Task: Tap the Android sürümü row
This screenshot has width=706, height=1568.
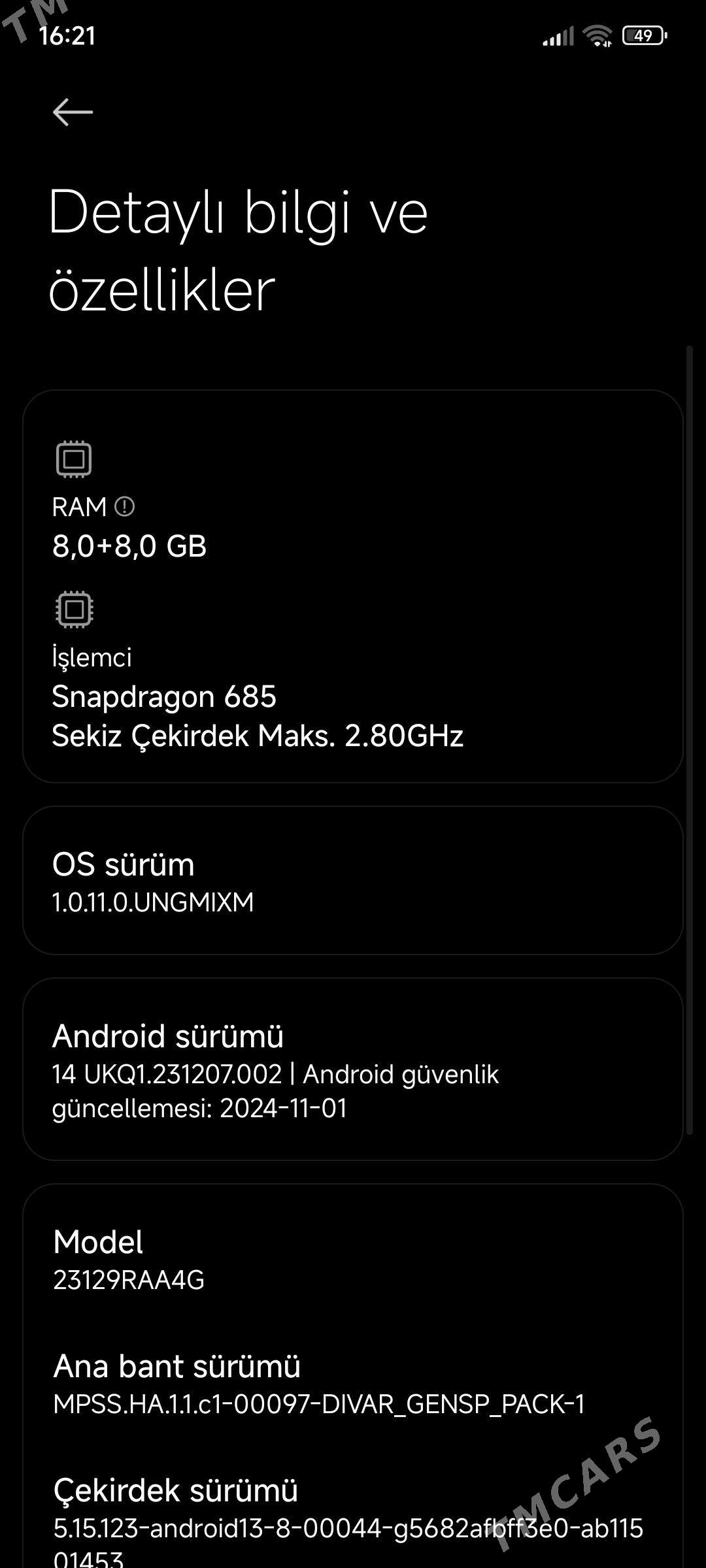Action: coord(353,1070)
